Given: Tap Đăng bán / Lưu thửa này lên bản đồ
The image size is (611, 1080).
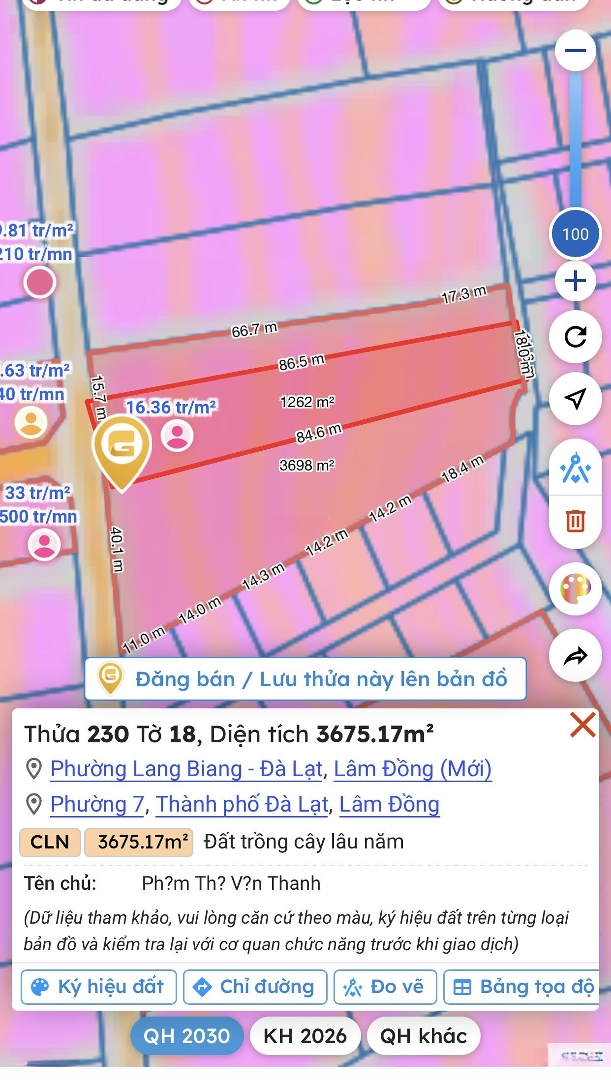Looking at the screenshot, I should click(305, 679).
